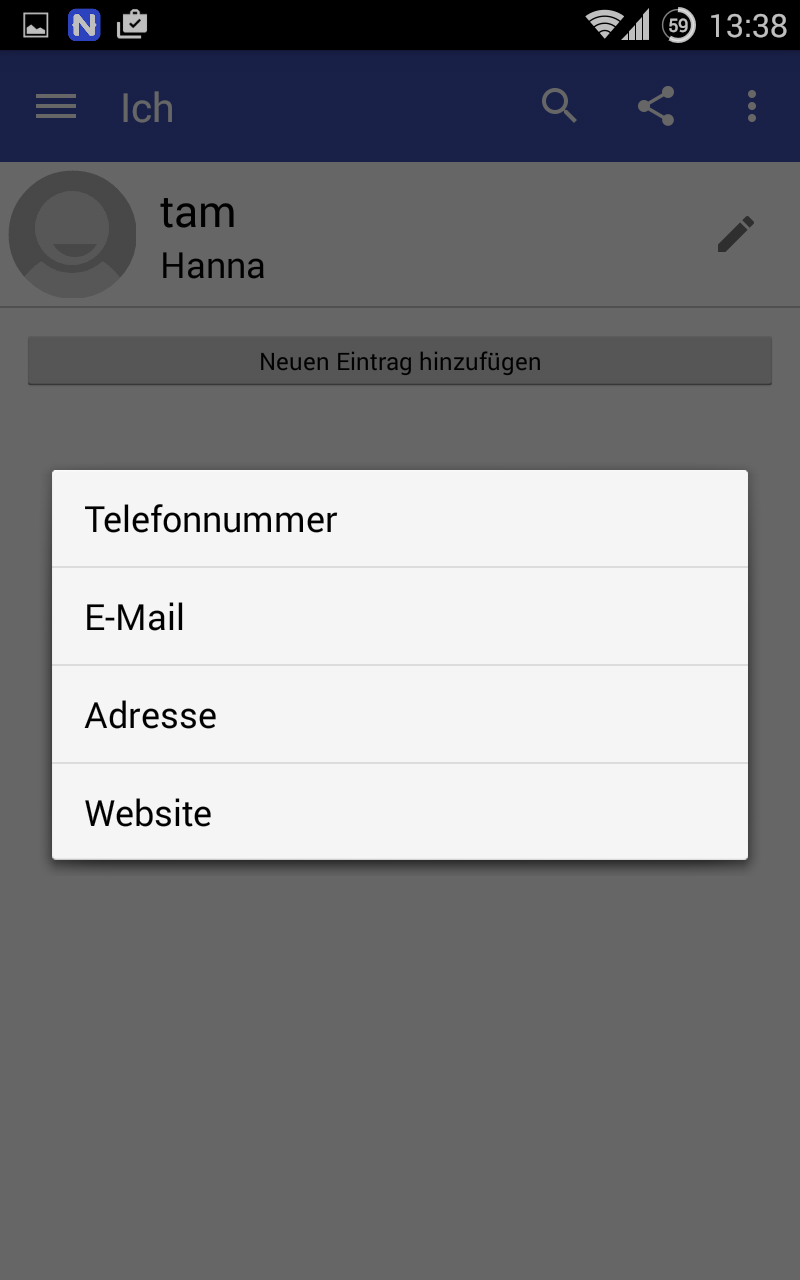Open the overflow menu
Viewport: 800px width, 1280px height.
(751, 106)
